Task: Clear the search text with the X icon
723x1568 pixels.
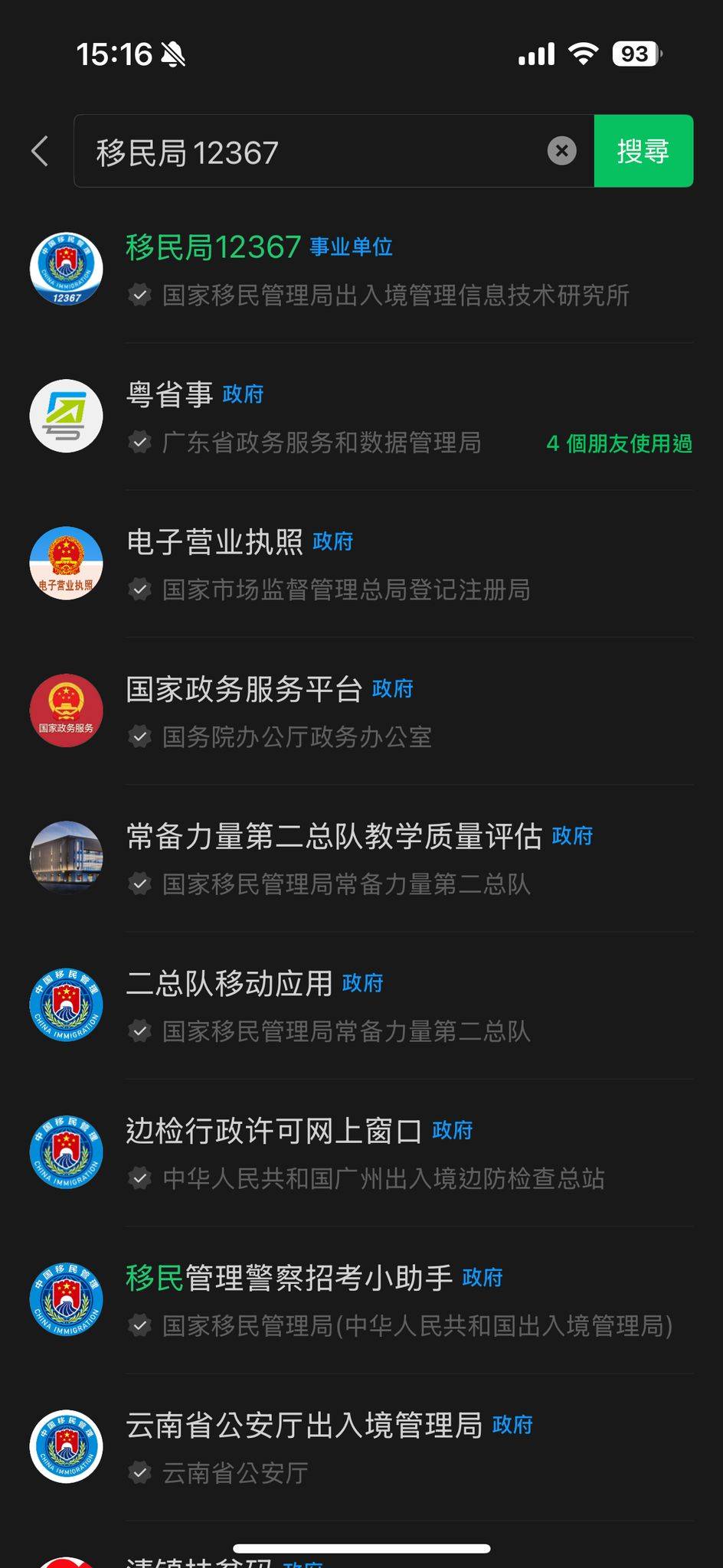Action: (x=561, y=151)
